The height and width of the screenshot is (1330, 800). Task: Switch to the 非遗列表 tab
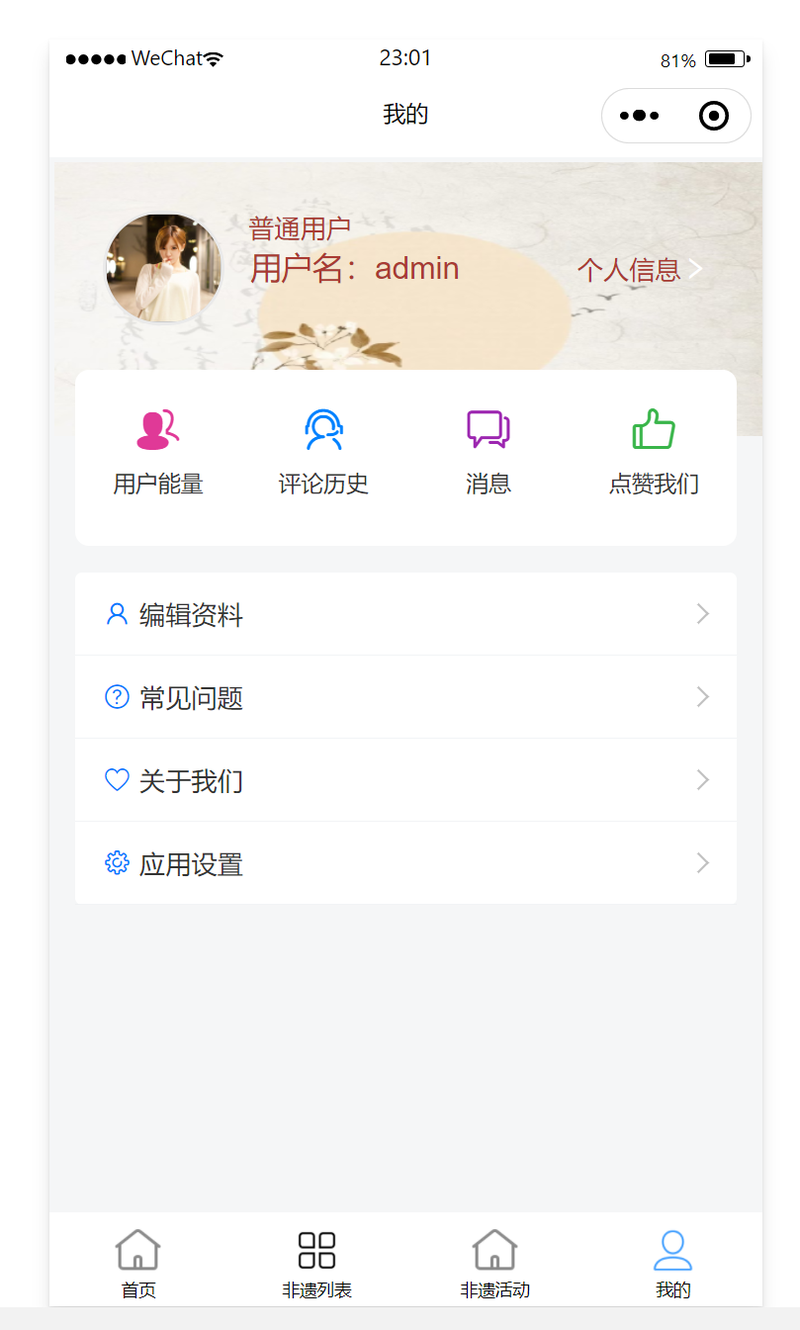[316, 1264]
